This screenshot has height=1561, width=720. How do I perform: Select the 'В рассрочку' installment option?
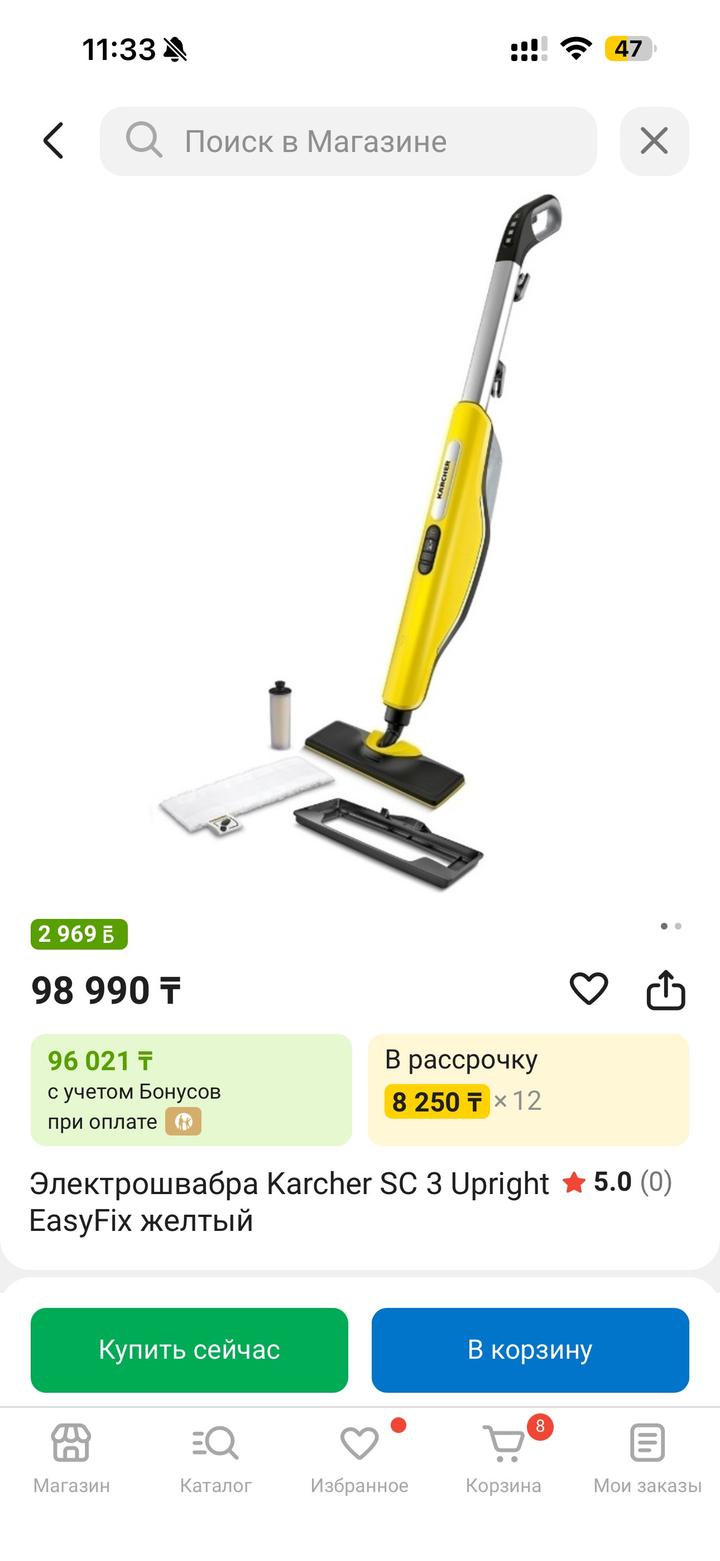click(x=528, y=1090)
